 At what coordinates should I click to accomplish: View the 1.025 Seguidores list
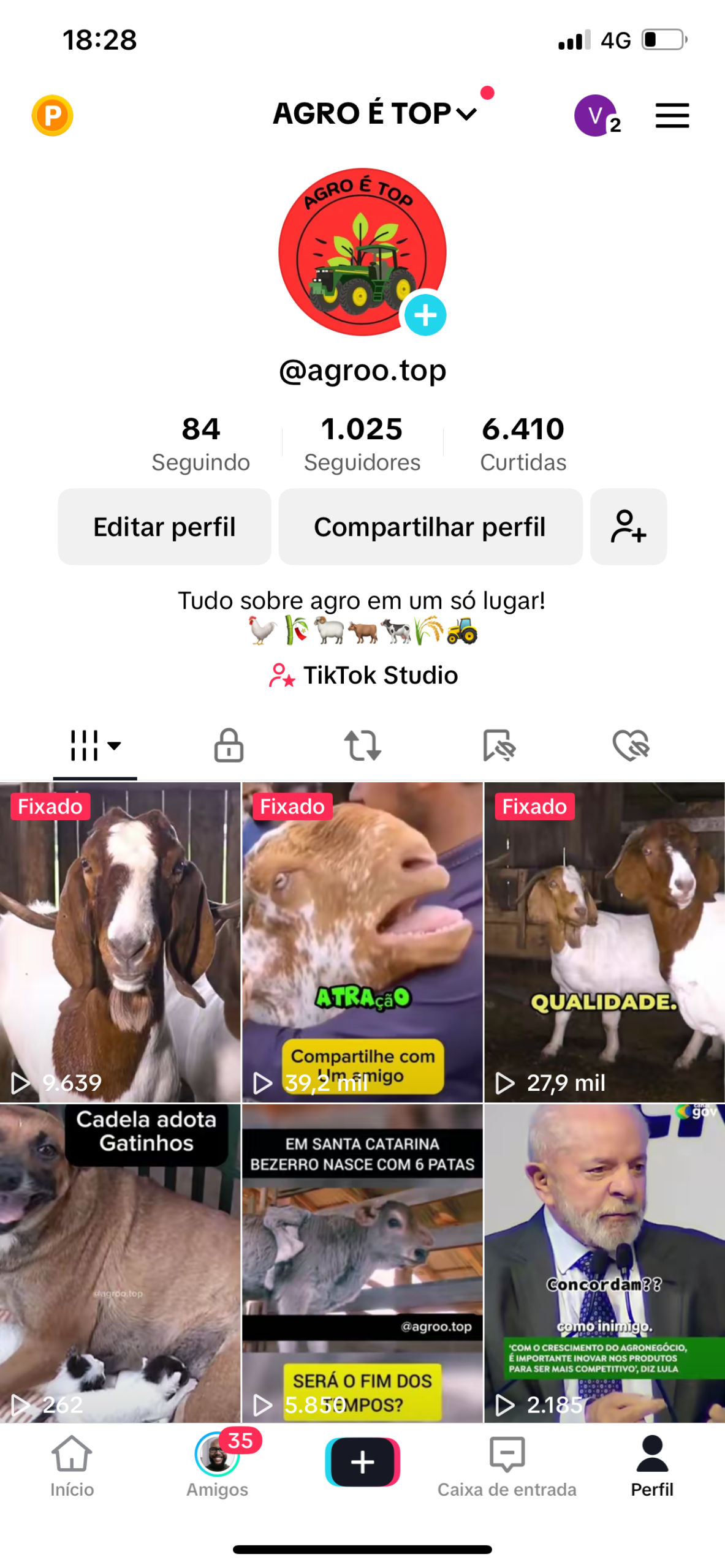[362, 443]
